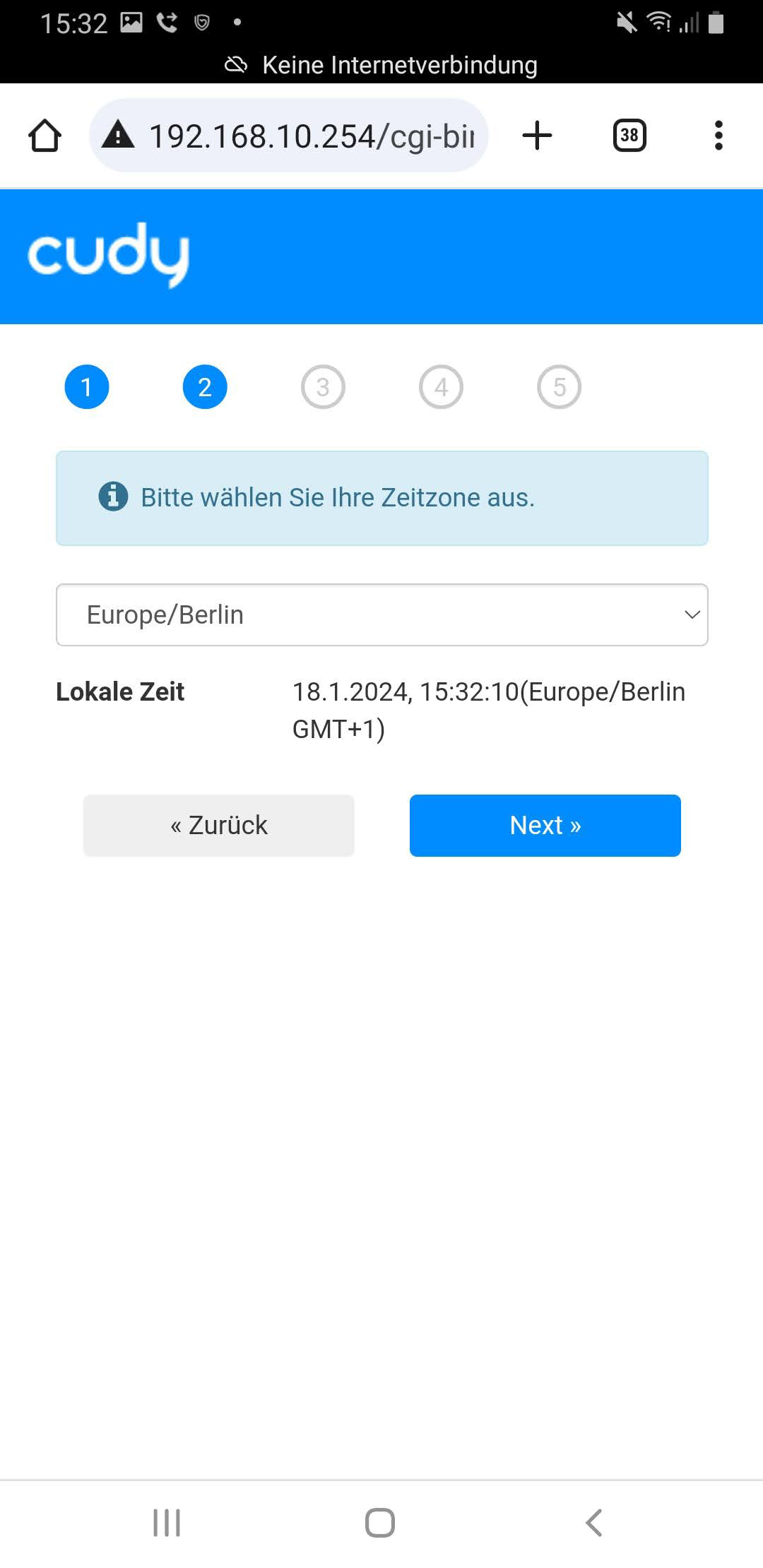Continue with the Next button
The image size is (763, 1568).
tap(545, 825)
